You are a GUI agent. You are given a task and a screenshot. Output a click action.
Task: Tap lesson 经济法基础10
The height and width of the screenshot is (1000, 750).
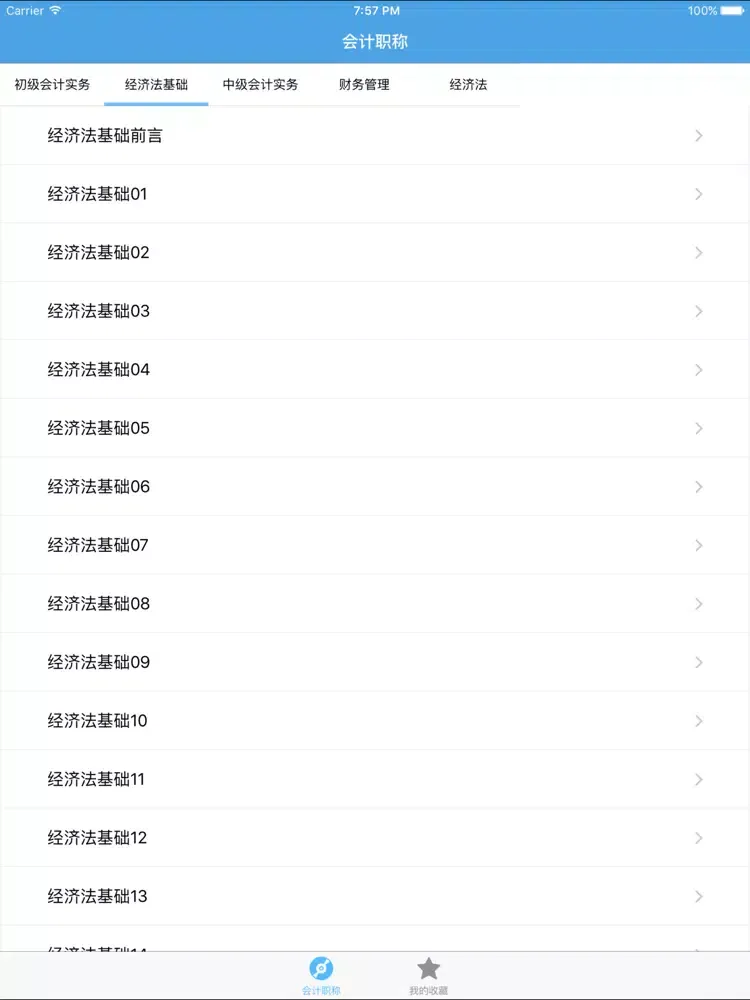(375, 720)
